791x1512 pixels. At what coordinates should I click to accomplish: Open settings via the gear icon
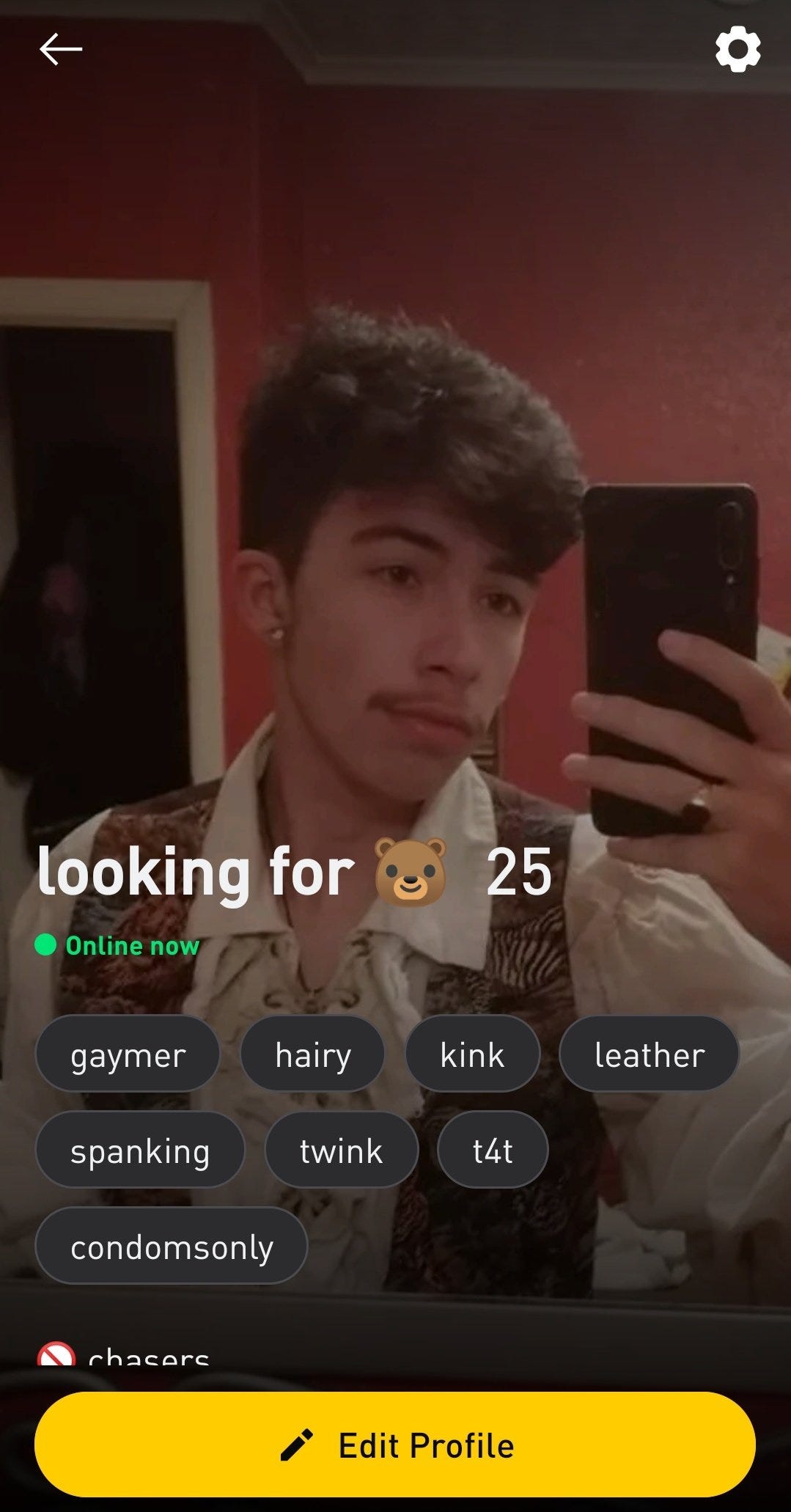737,49
